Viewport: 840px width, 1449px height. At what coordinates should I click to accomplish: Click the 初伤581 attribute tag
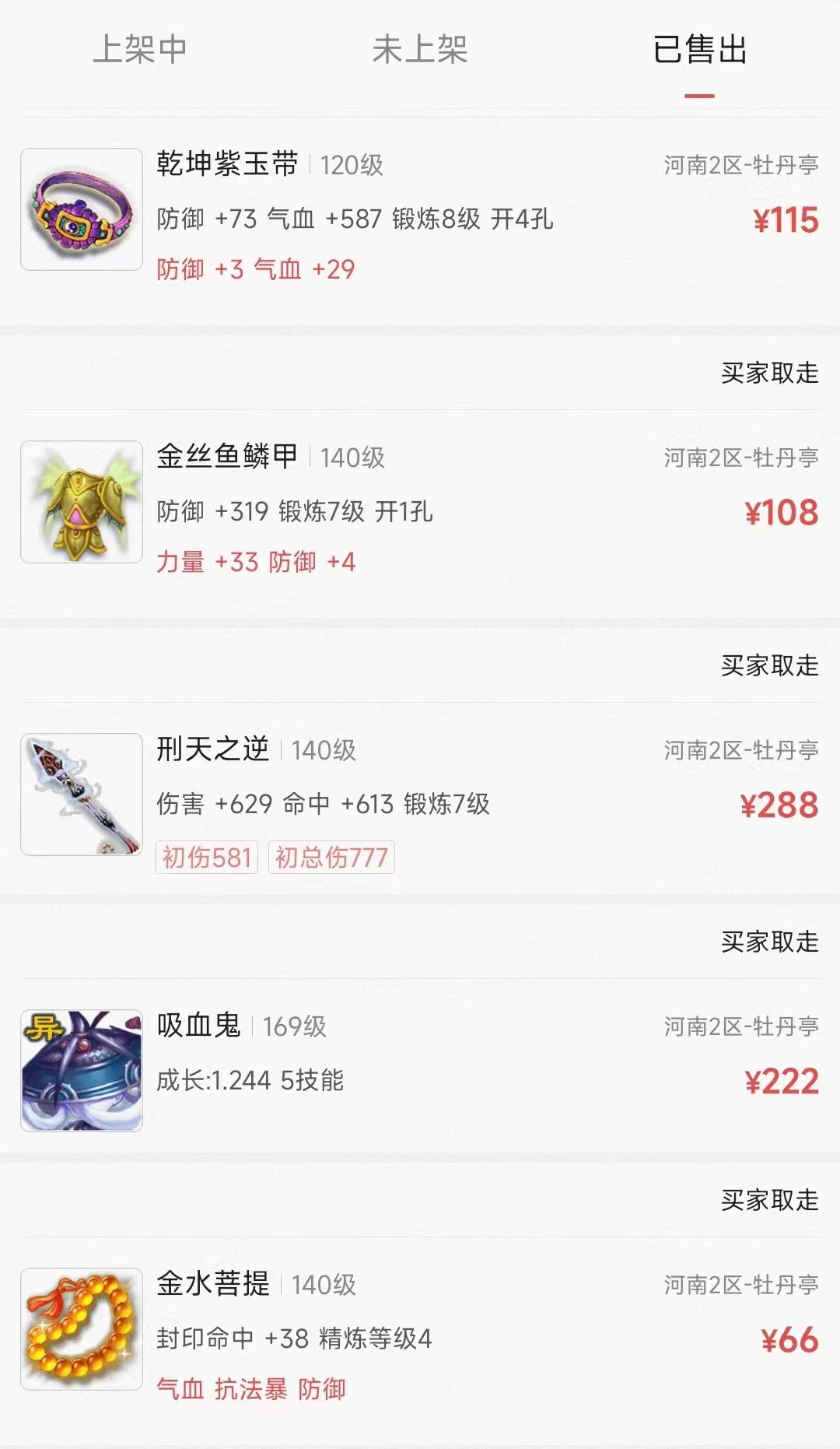point(206,857)
